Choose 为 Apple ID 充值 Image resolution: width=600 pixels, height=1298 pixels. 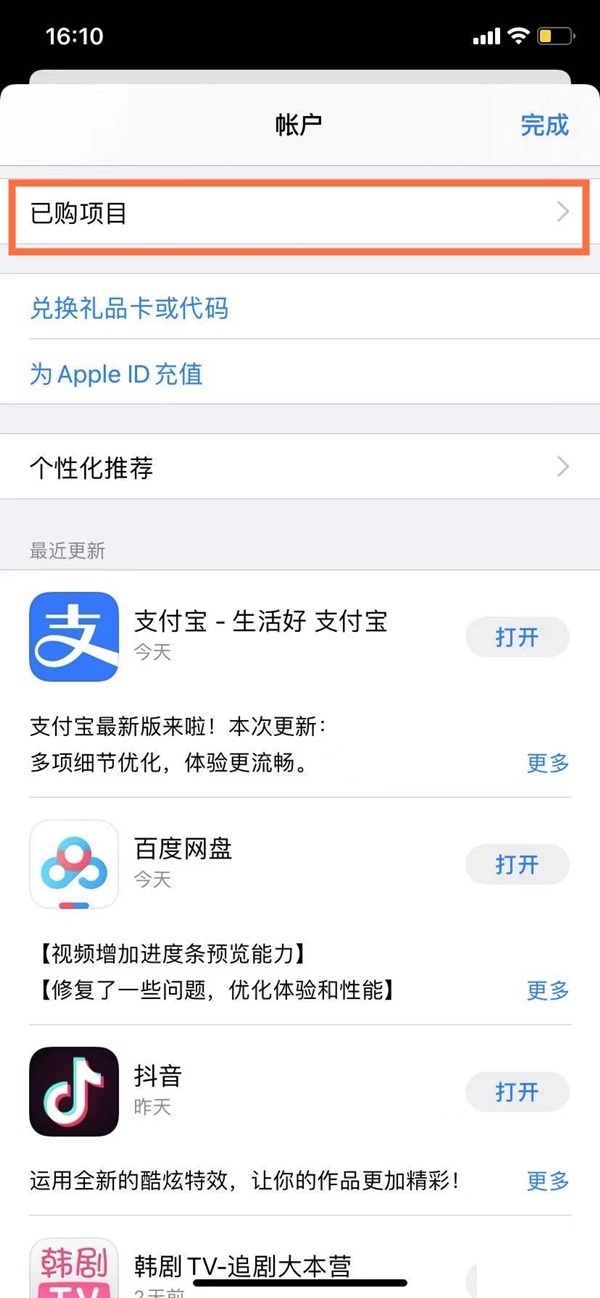click(x=116, y=374)
